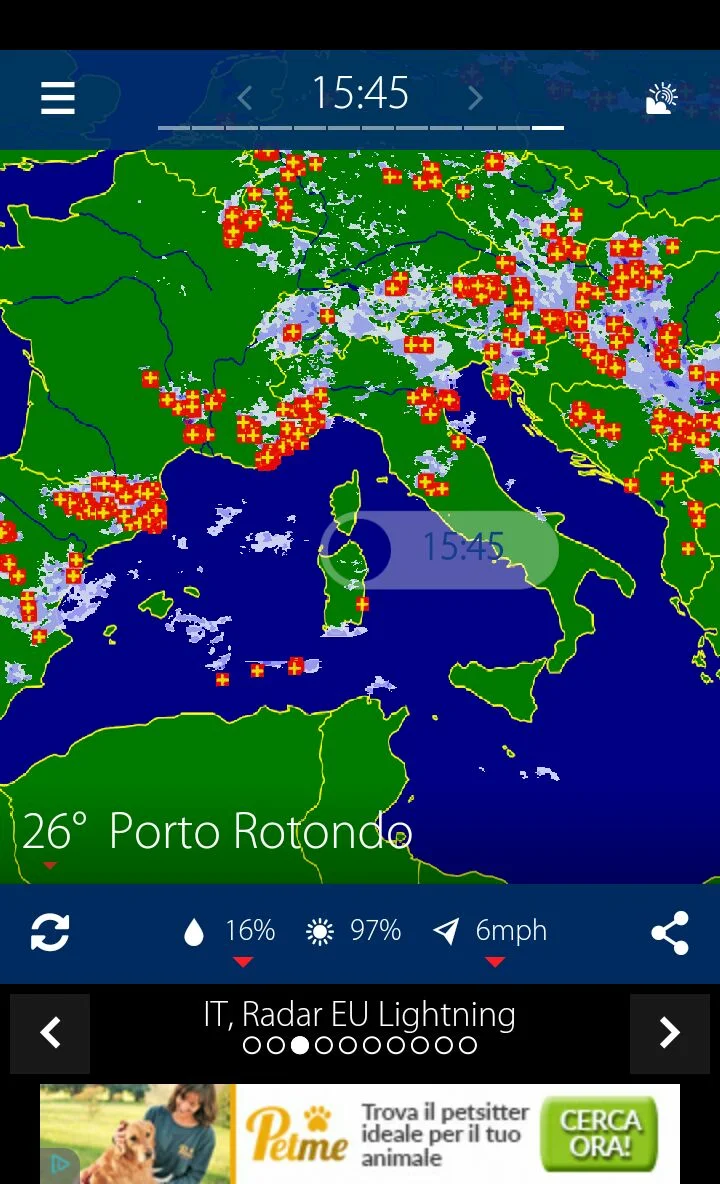Switch to the next map layer
The width and height of the screenshot is (720, 1184).
coord(669,1033)
